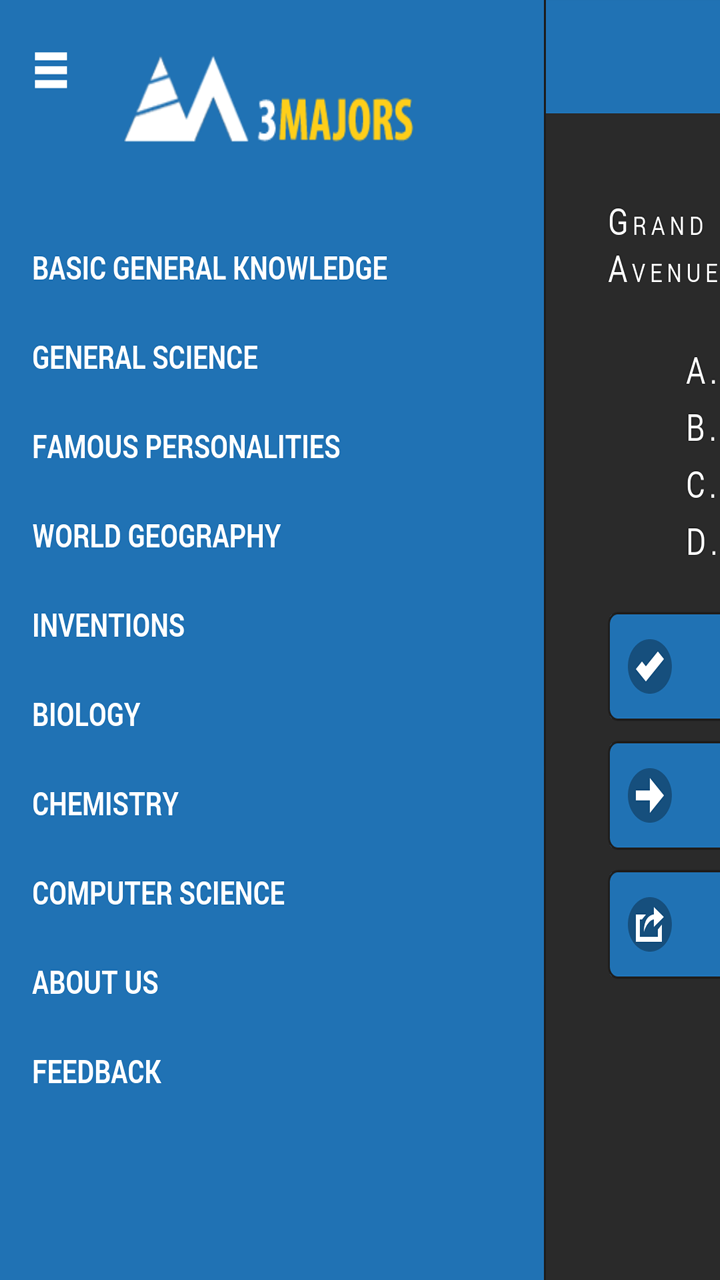Image resolution: width=720 pixels, height=1280 pixels.
Task: Open the ABOUT US page
Action: pos(95,982)
